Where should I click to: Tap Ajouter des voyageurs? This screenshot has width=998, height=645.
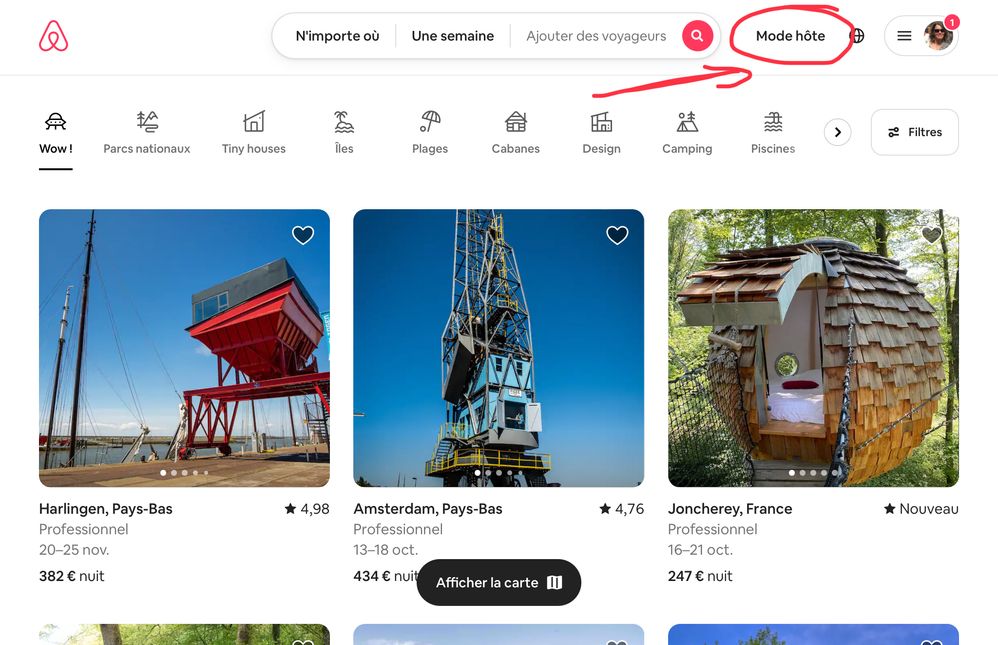[x=596, y=36]
